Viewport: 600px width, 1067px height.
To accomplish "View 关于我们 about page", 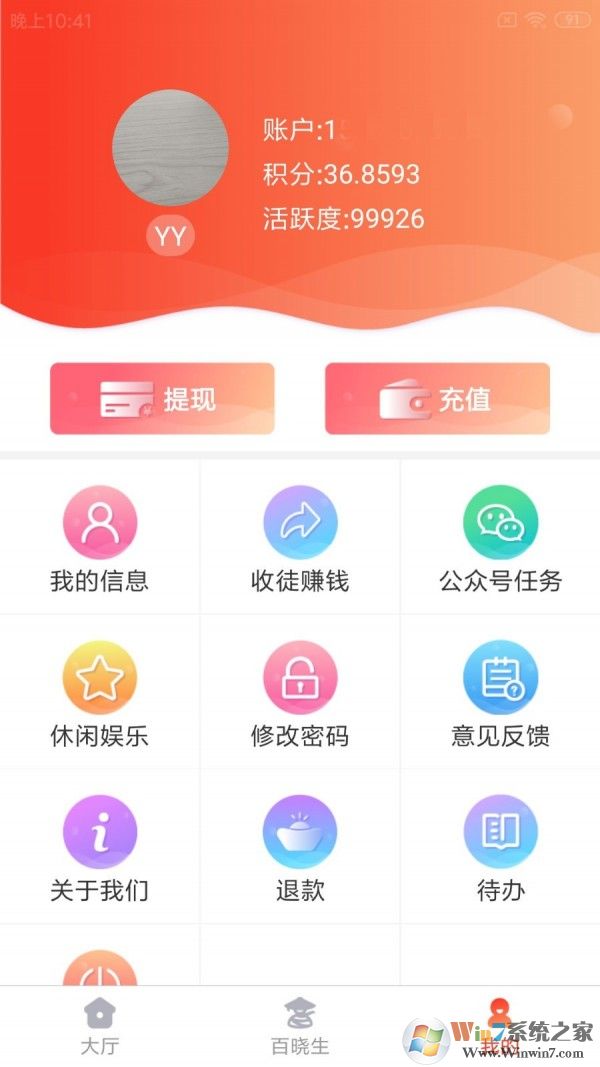I will [x=100, y=847].
